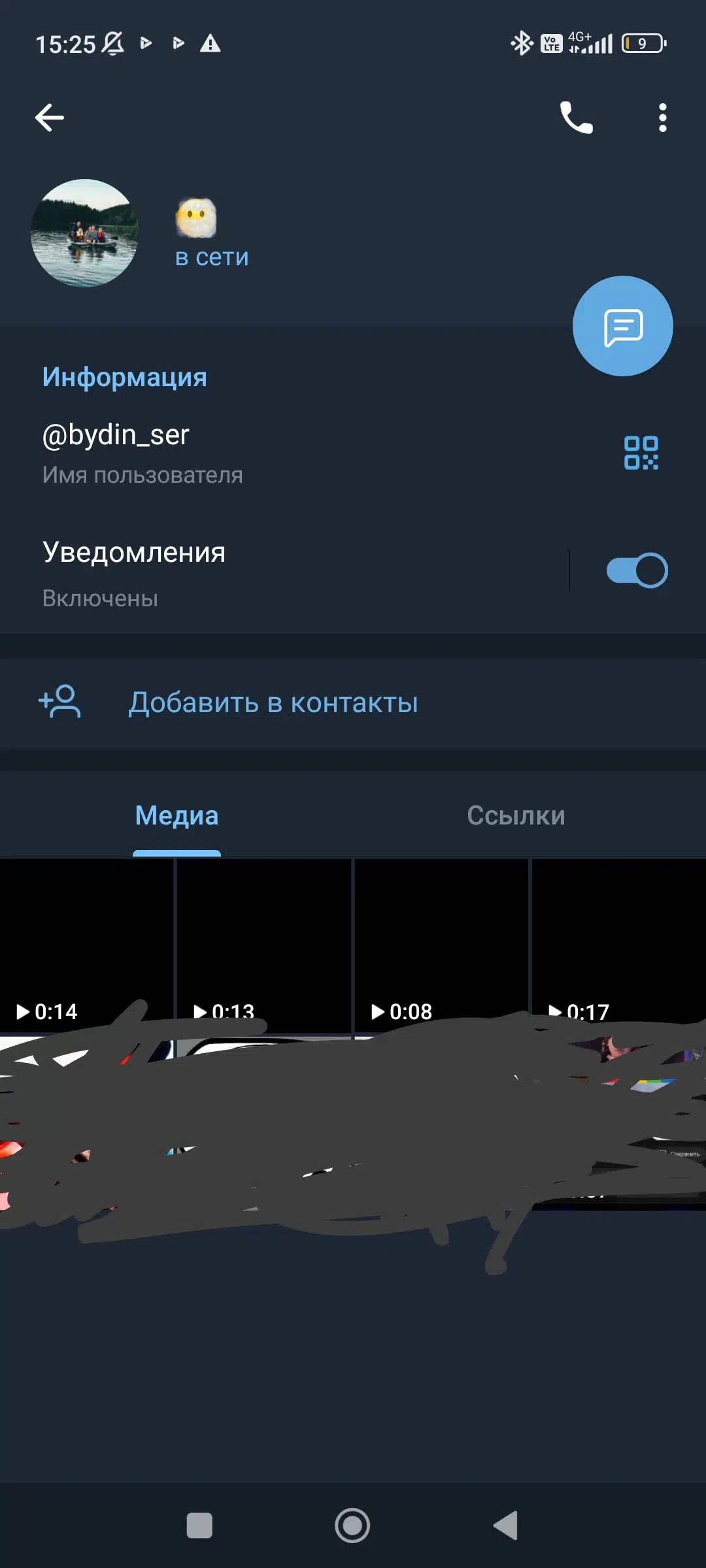706x1568 pixels.
Task: Switch to the Ссылки tab
Action: point(516,815)
